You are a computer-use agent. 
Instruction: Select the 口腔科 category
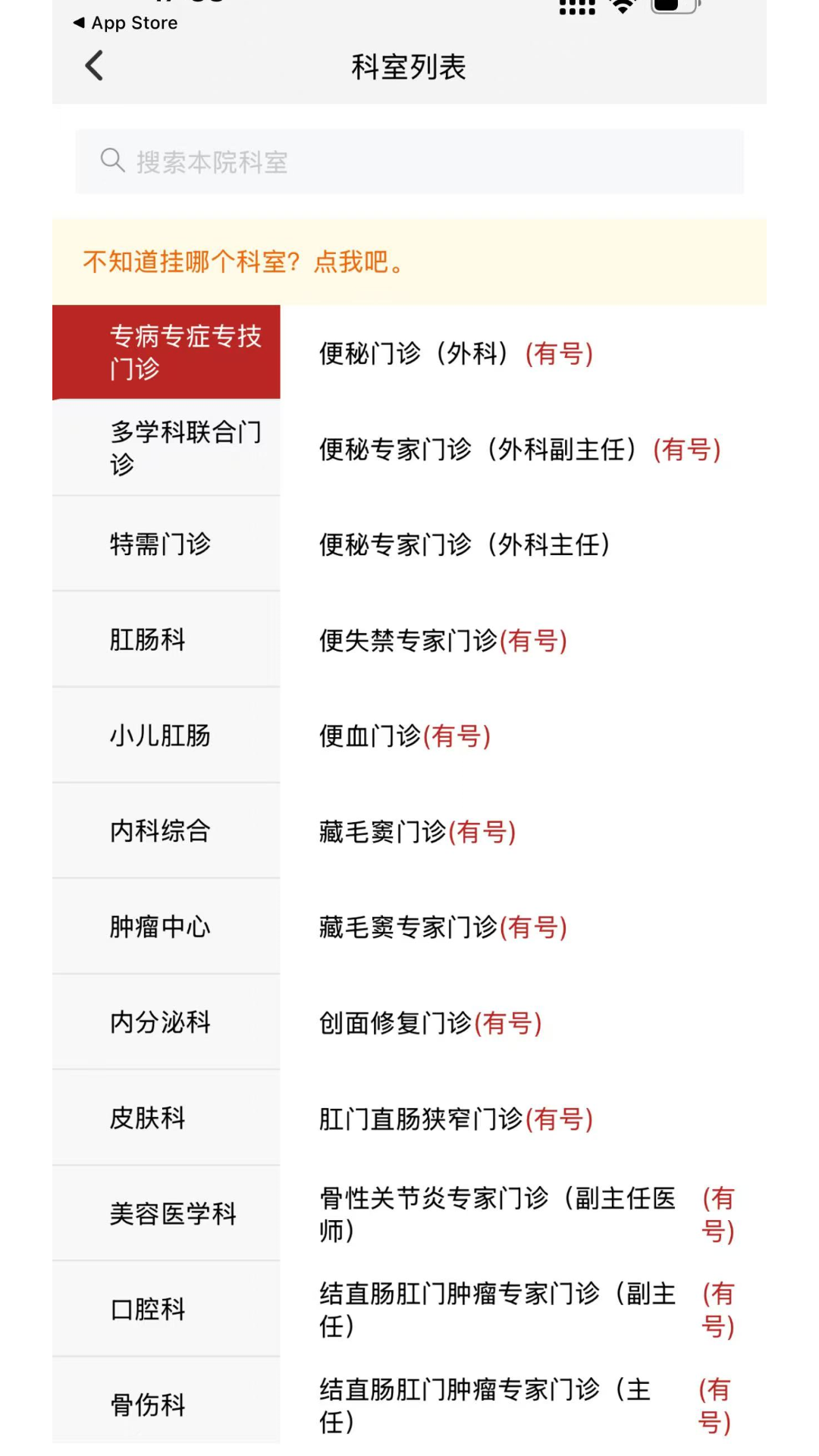coord(167,1309)
